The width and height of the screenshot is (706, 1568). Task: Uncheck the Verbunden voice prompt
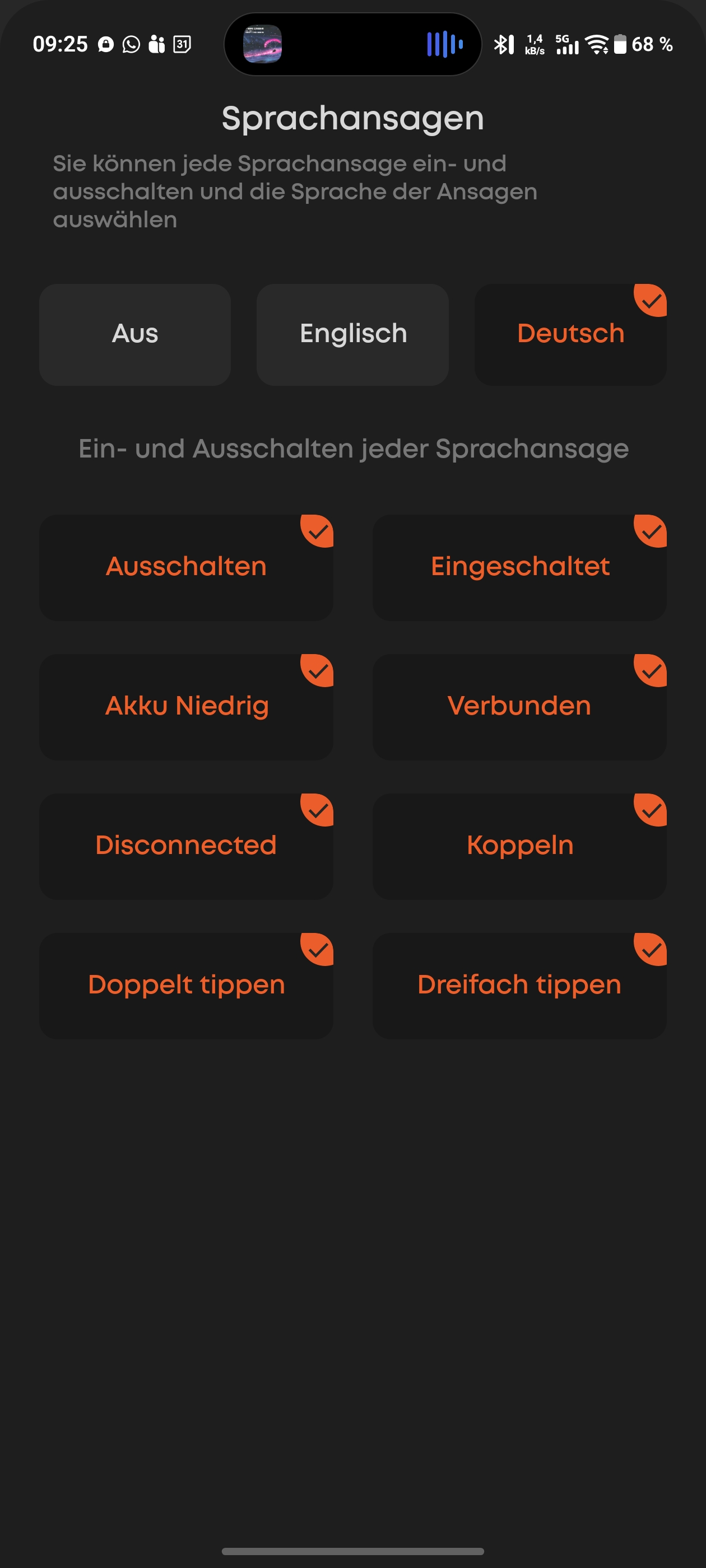(519, 706)
